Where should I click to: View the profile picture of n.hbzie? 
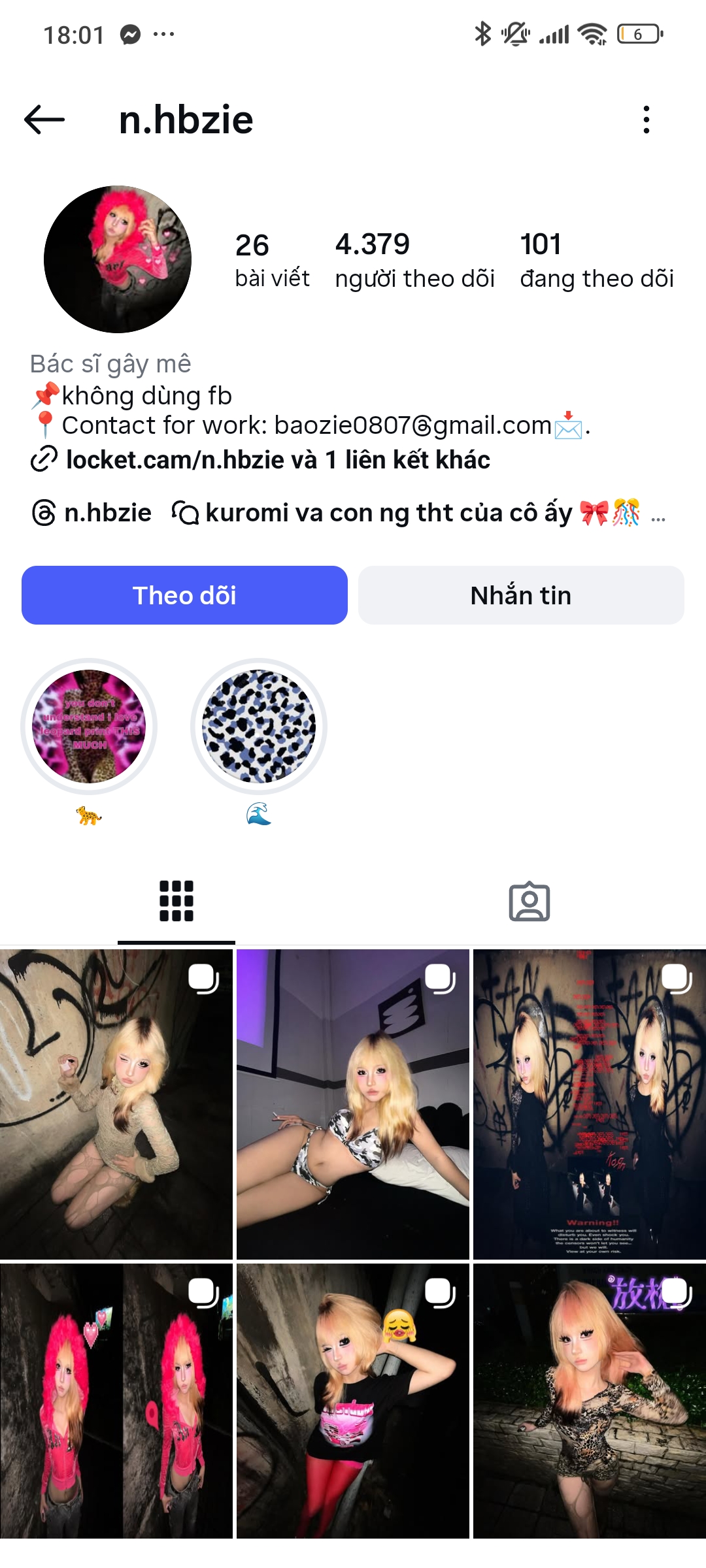point(118,259)
